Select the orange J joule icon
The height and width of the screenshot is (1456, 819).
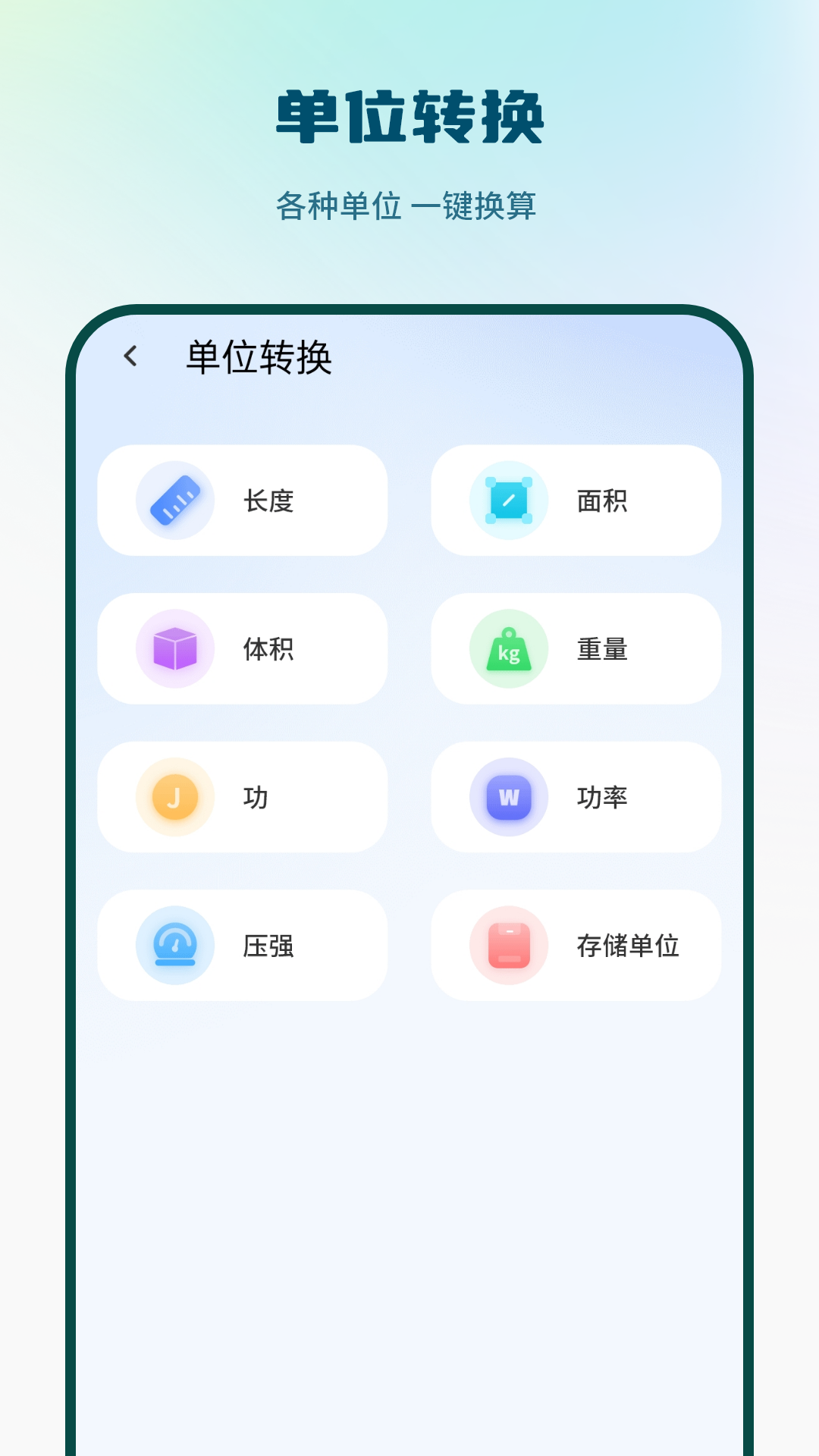click(175, 797)
